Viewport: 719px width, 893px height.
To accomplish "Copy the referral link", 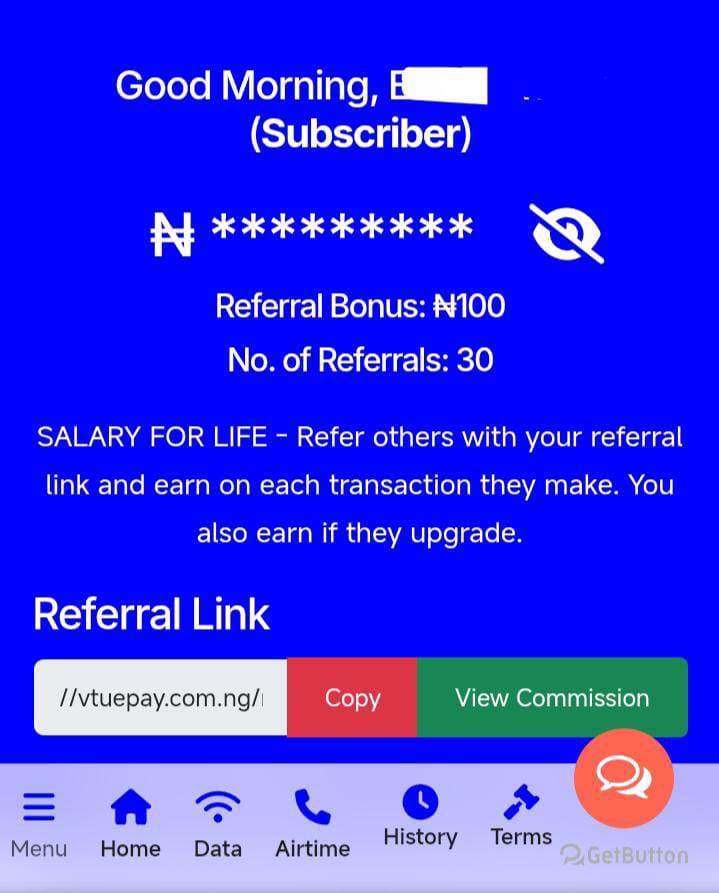I will coord(352,698).
